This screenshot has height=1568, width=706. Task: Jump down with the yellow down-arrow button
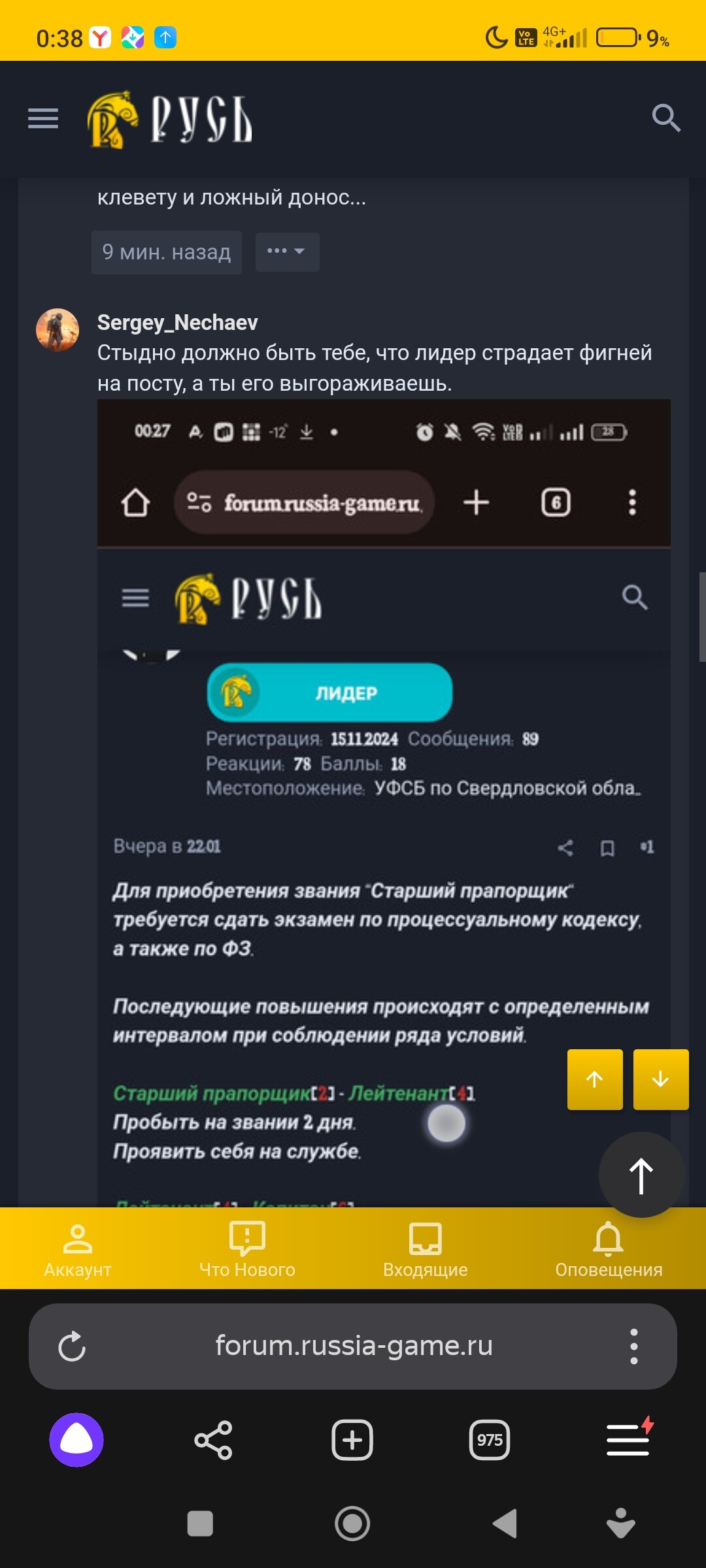click(x=661, y=1079)
